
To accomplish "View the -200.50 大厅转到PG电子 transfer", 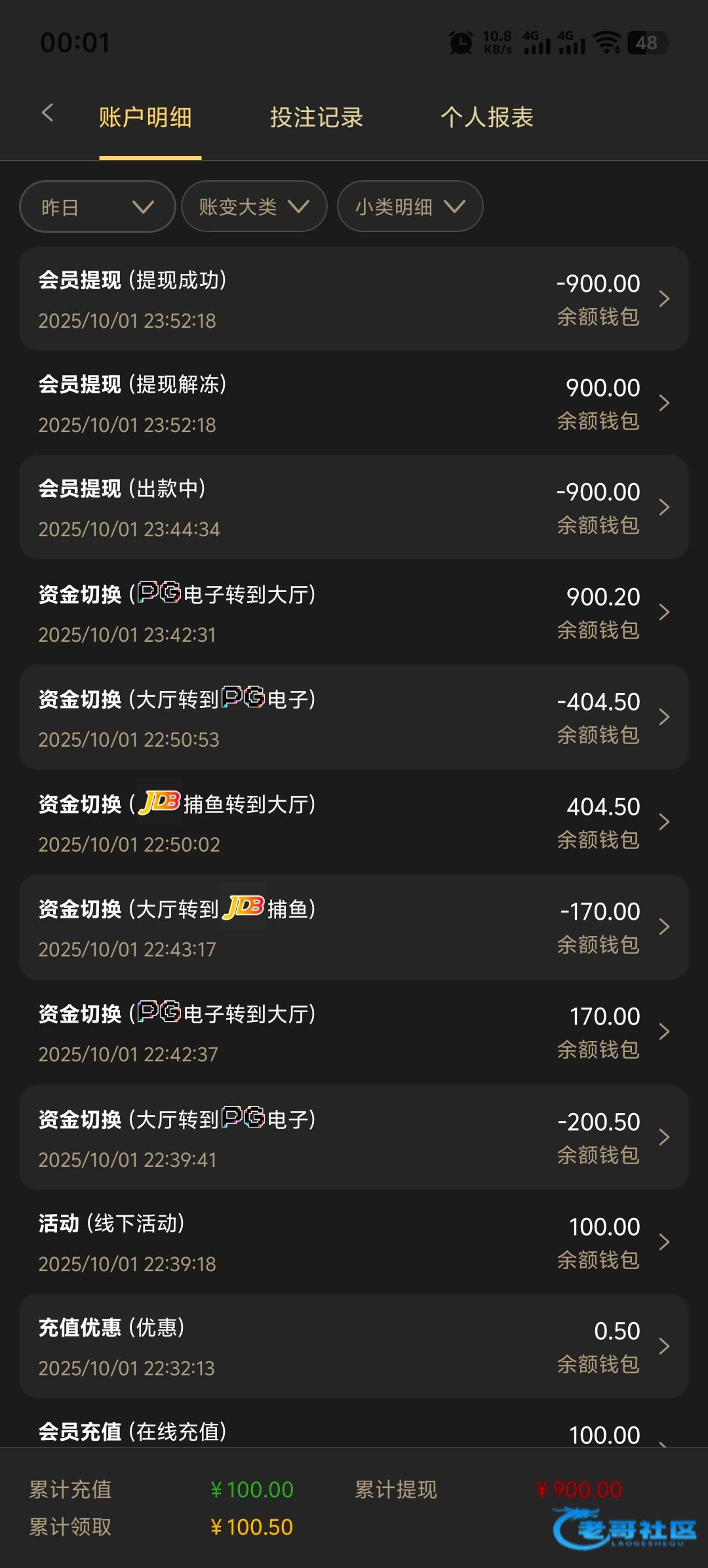I will click(x=354, y=1137).
